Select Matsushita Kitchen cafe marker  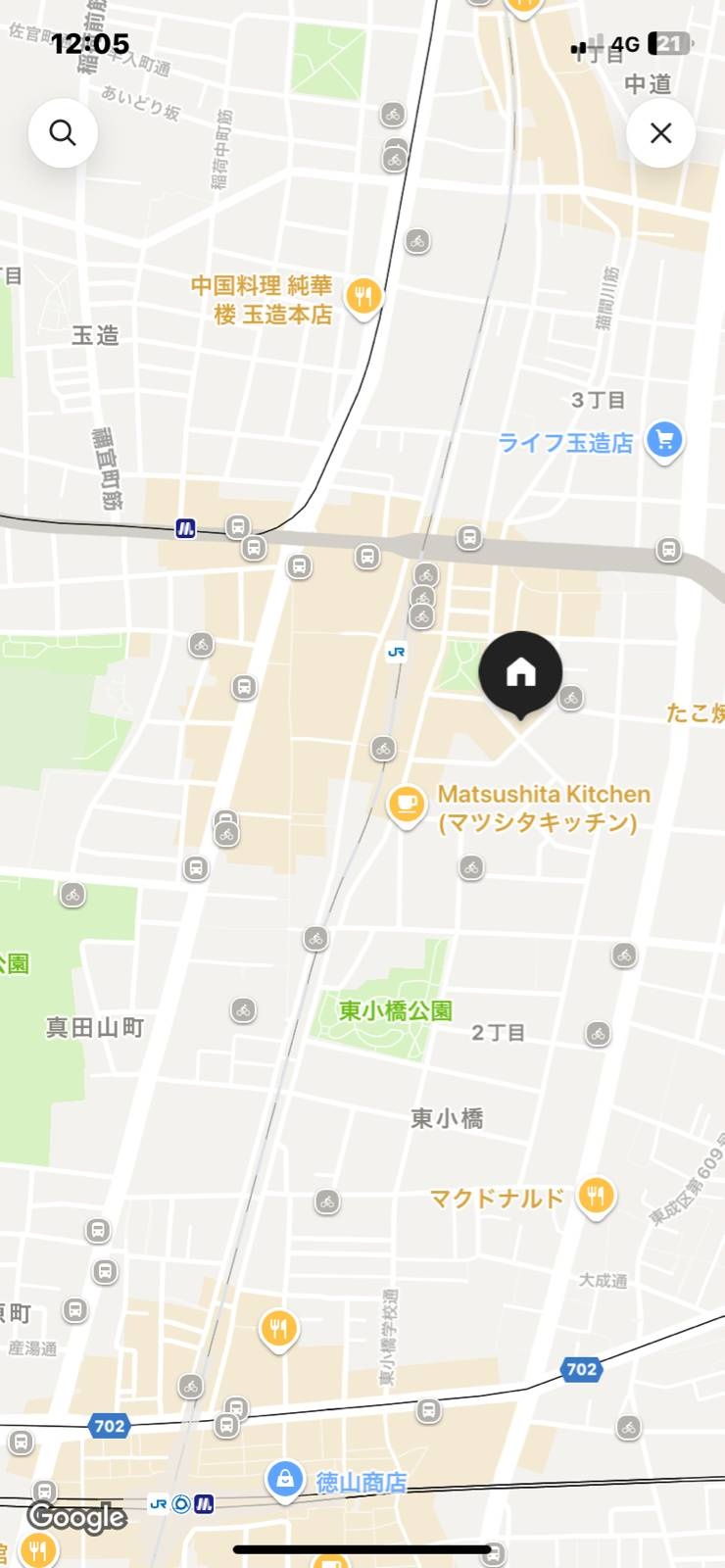406,806
